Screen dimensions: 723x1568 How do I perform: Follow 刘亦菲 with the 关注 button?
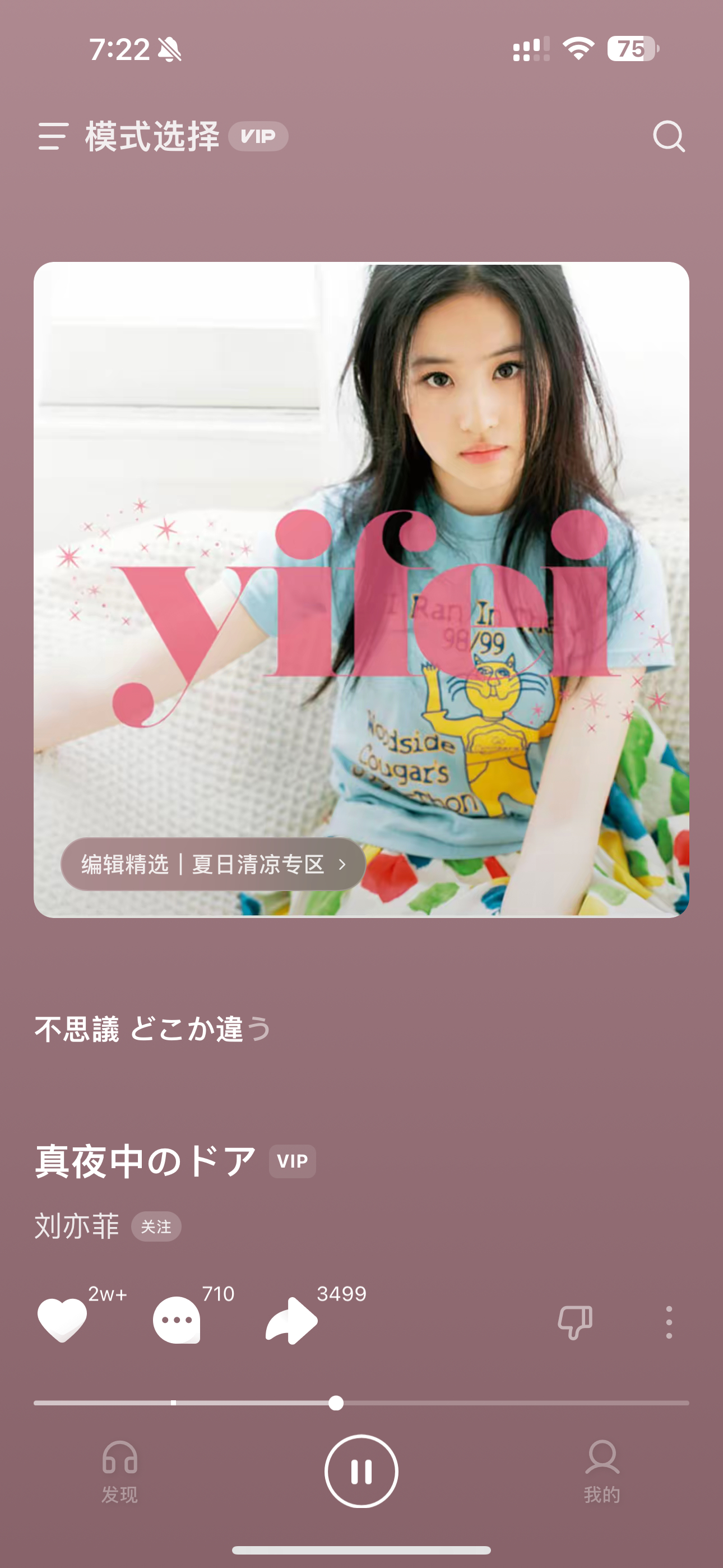(x=156, y=1226)
